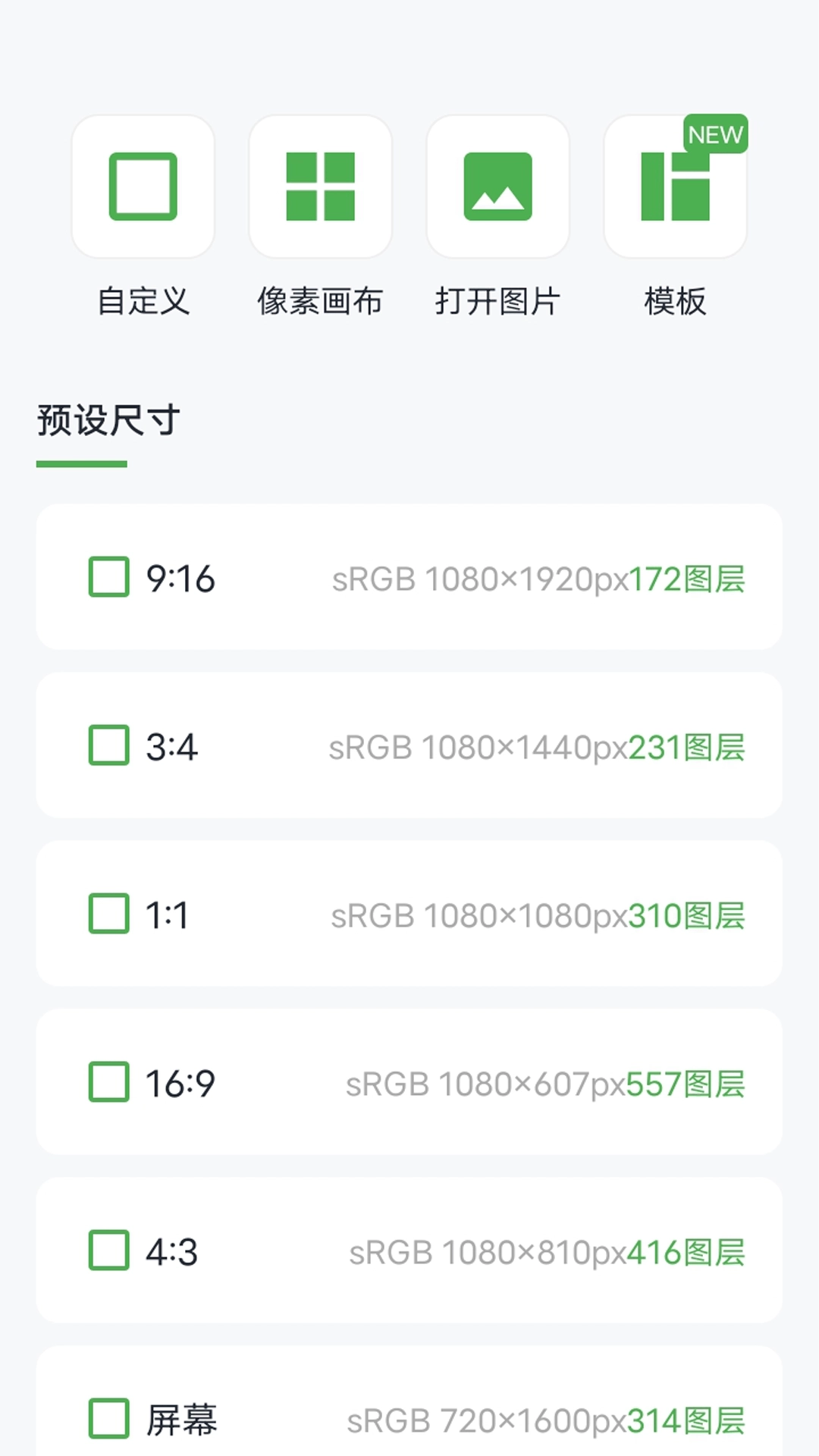Check the 3:4 preset checkbox
Image resolution: width=819 pixels, height=1456 pixels.
108,746
